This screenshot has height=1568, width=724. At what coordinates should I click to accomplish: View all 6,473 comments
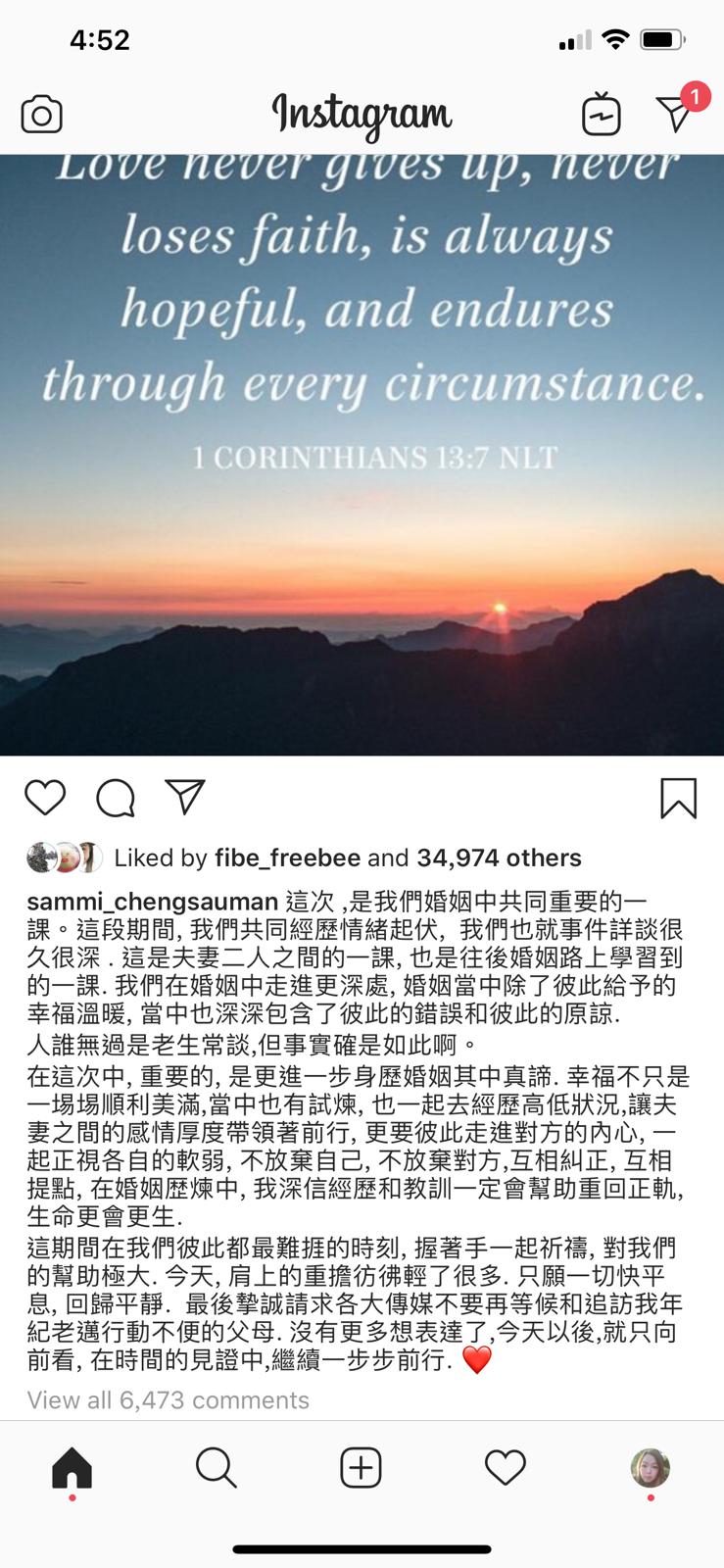coord(168,1400)
